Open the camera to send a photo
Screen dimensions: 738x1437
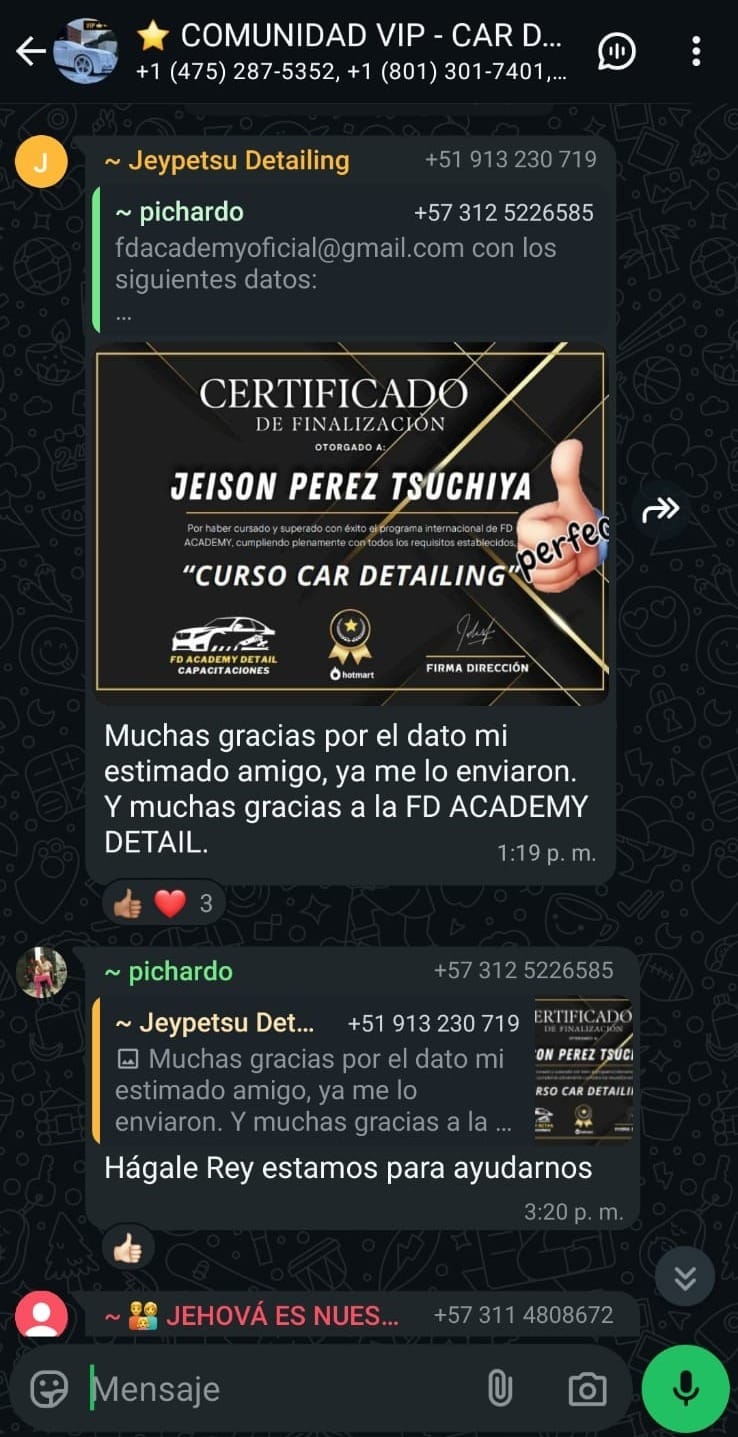(x=587, y=1388)
